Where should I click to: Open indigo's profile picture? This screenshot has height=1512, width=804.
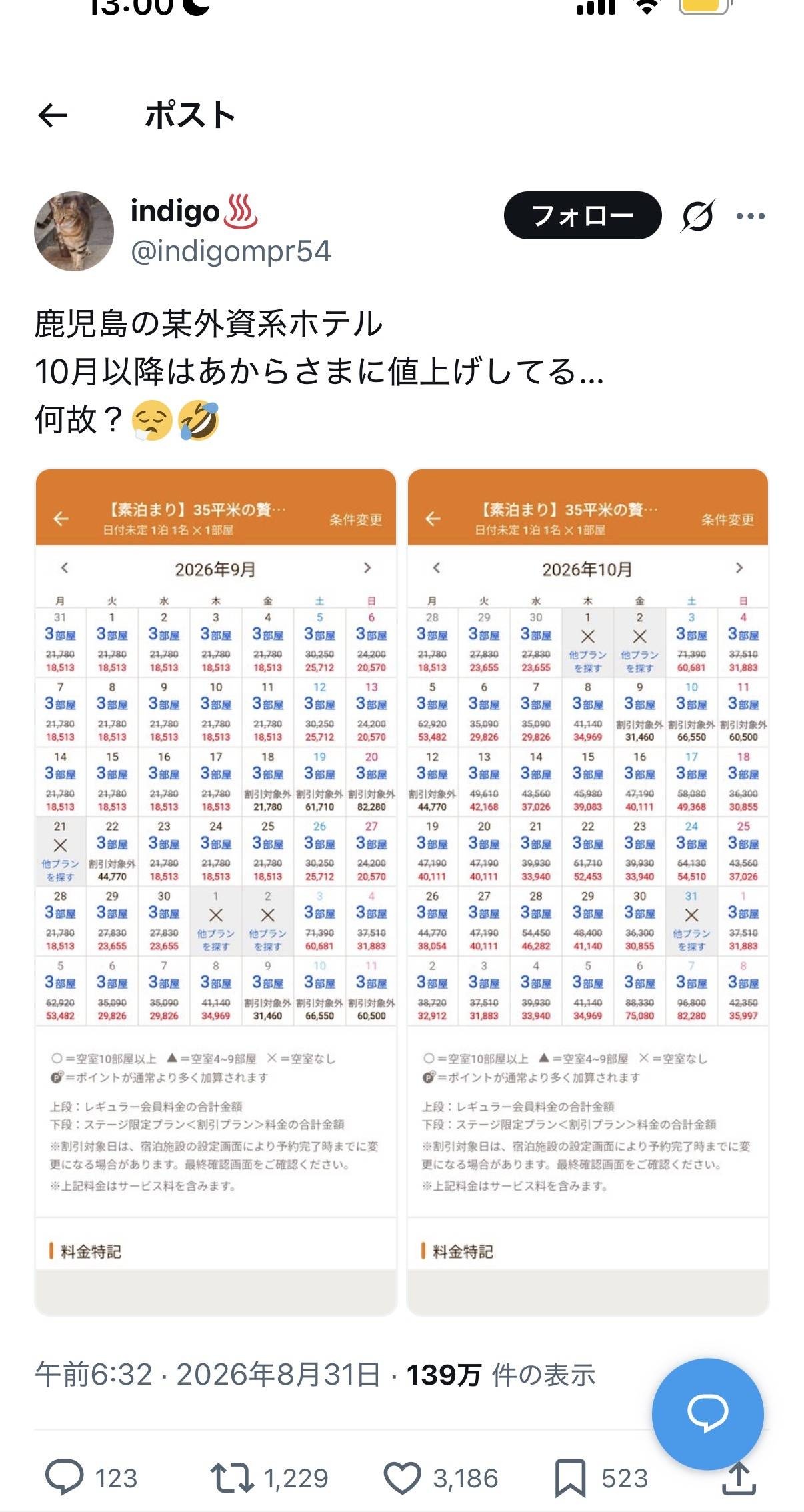74,231
